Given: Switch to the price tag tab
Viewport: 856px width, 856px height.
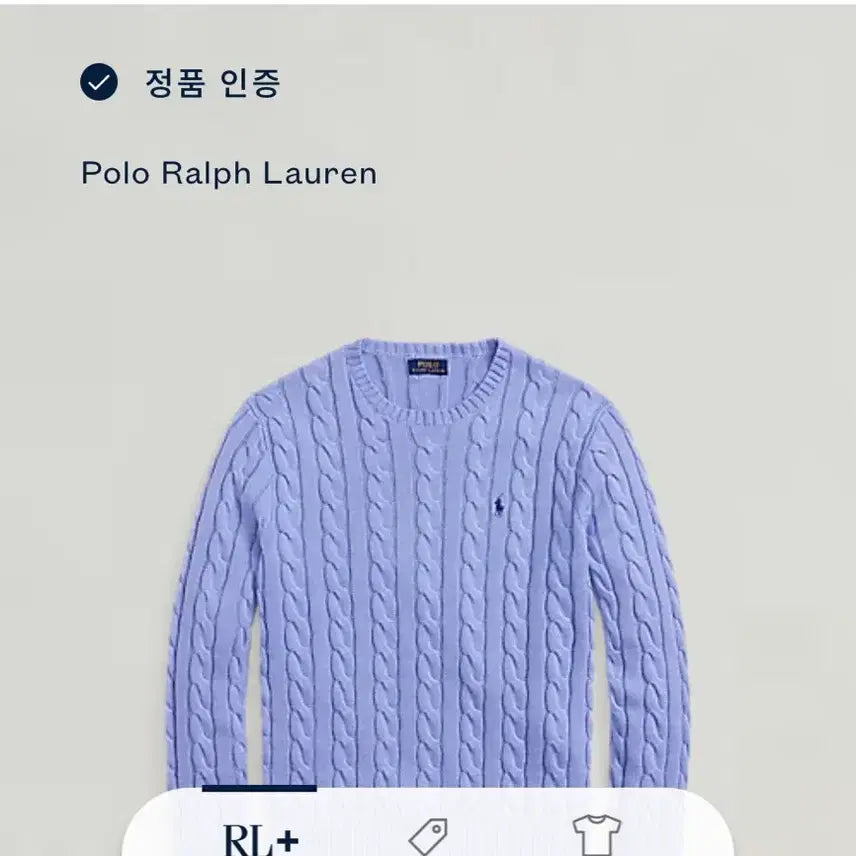Looking at the screenshot, I should point(428,836).
